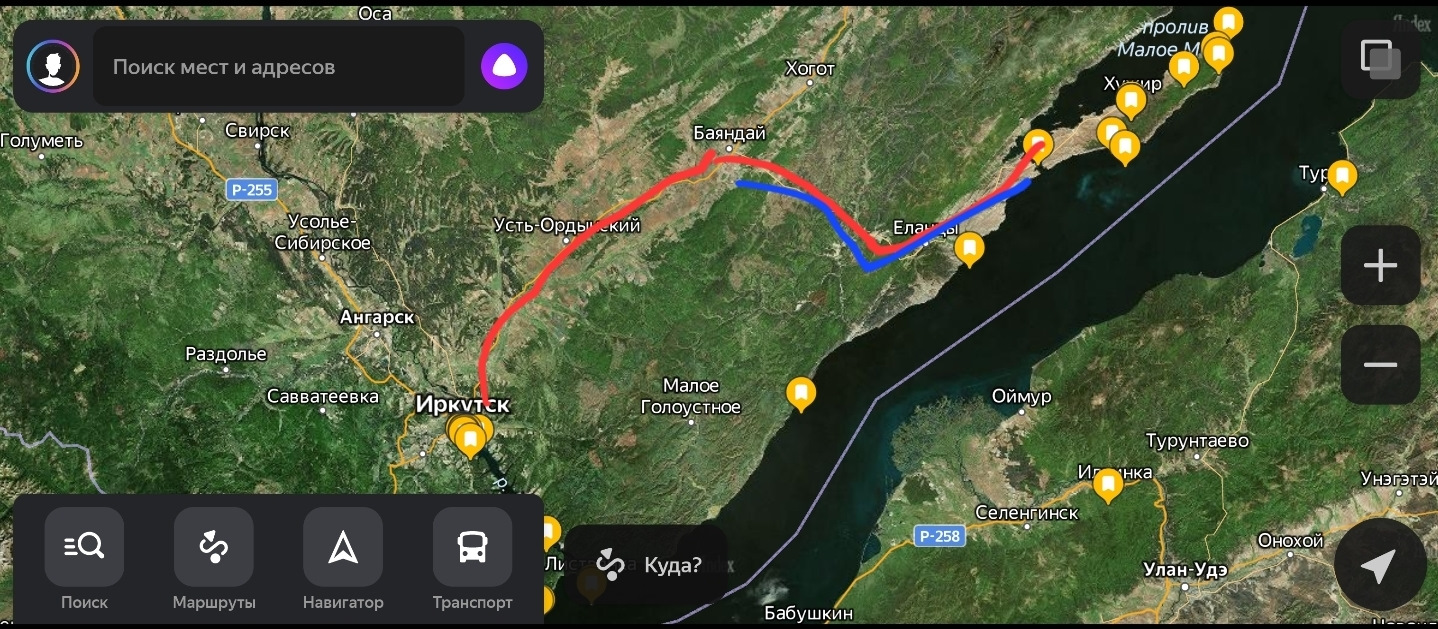Open the Поиск tab
1438x629 pixels.
click(x=84, y=560)
